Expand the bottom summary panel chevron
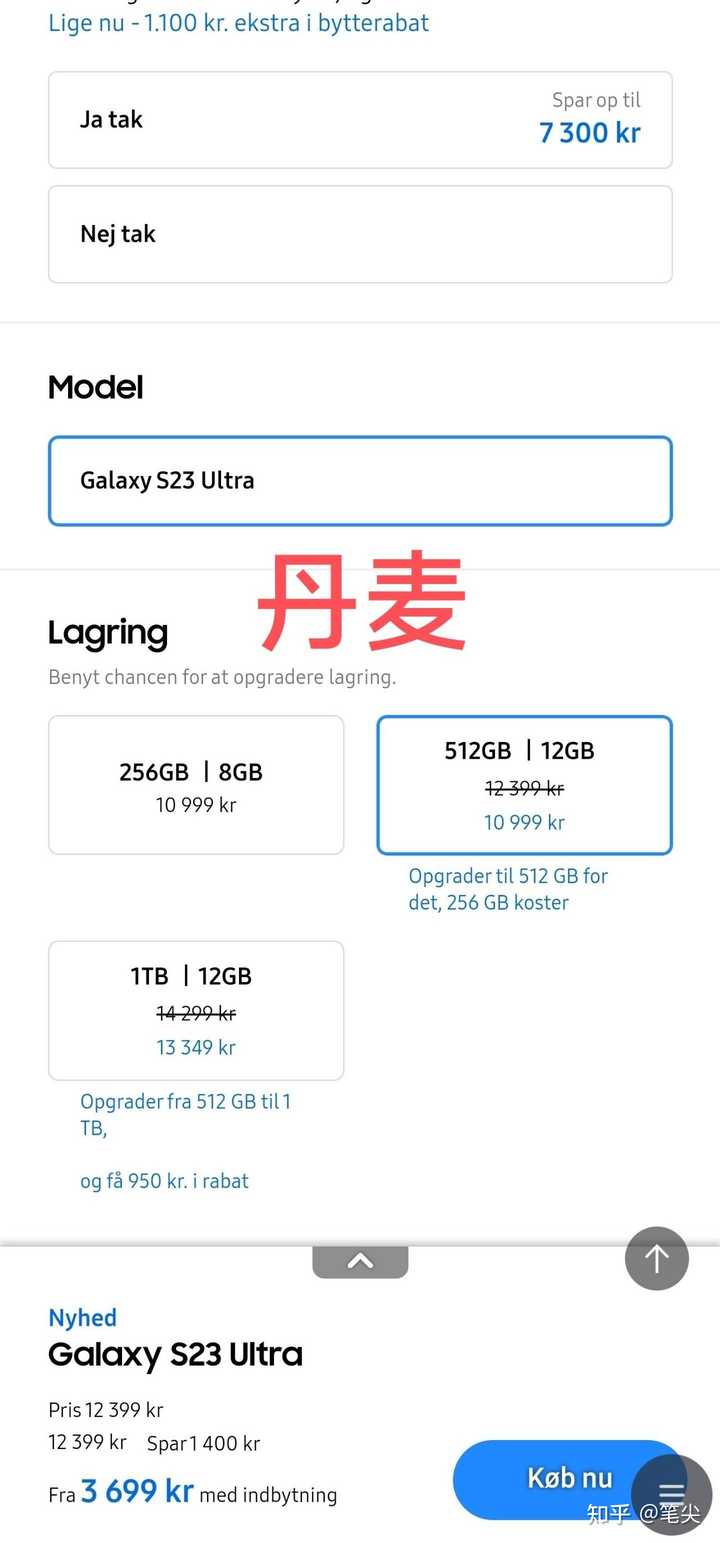 click(x=360, y=1261)
